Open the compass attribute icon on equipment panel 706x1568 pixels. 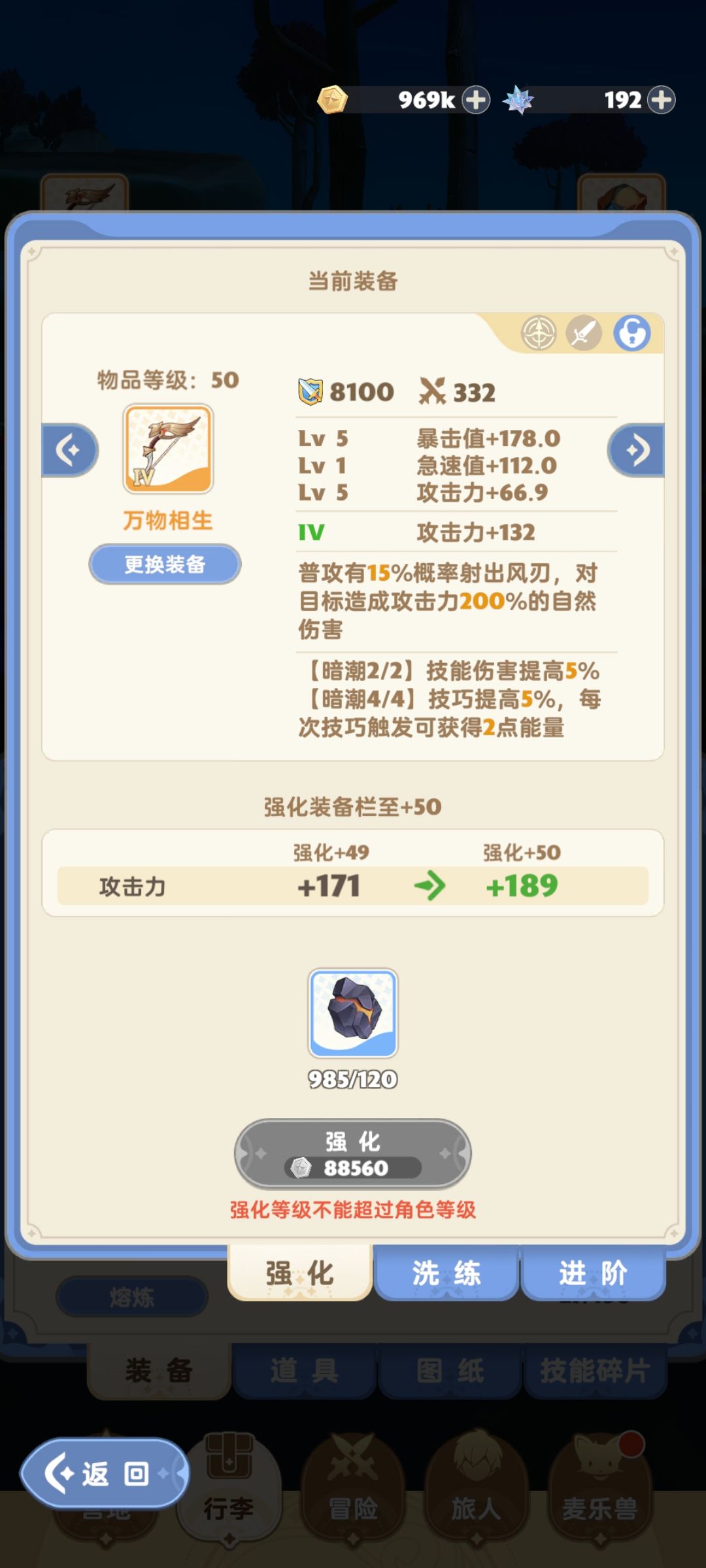click(x=539, y=333)
